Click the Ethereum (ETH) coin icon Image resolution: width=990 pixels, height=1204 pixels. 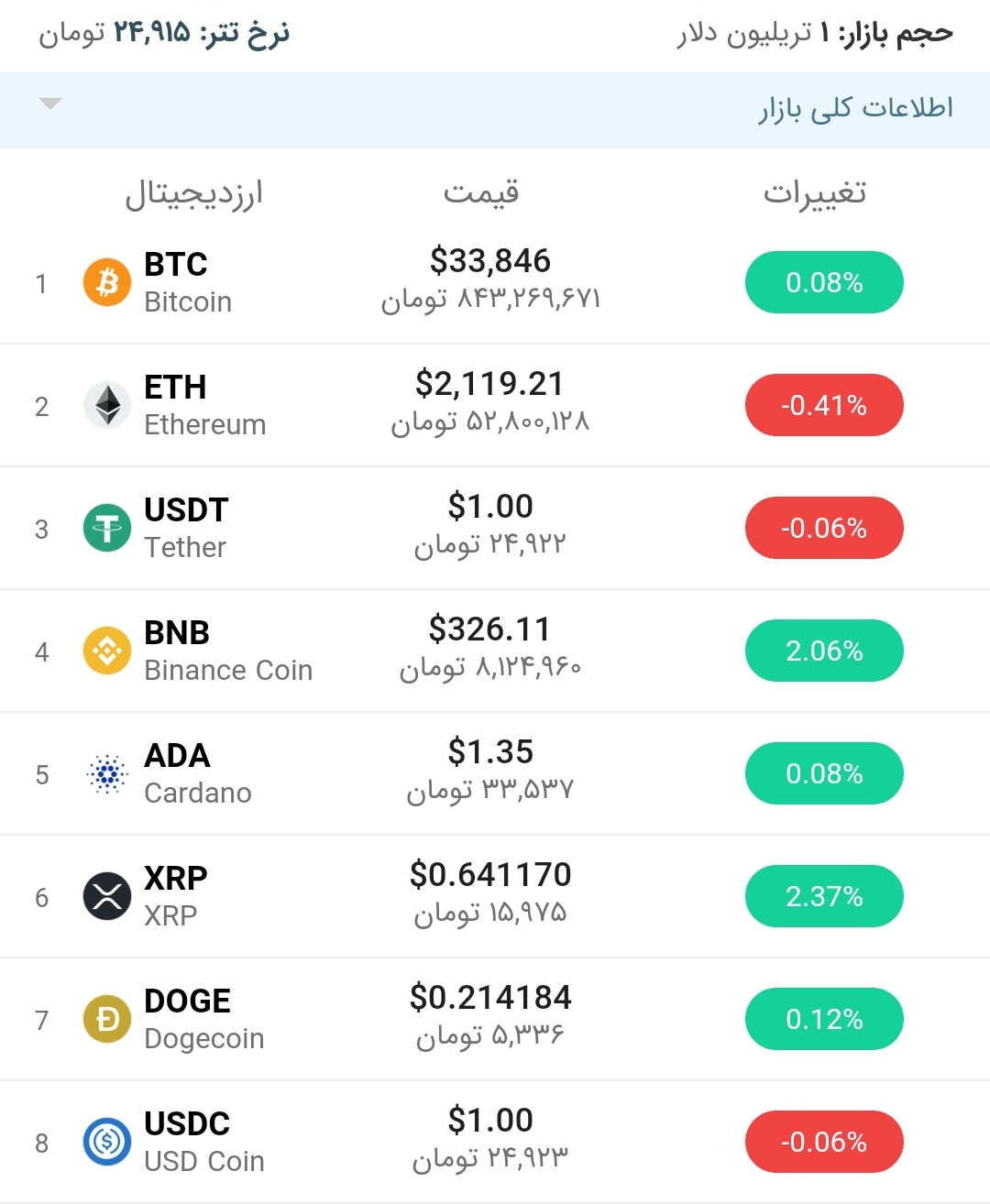(x=107, y=404)
